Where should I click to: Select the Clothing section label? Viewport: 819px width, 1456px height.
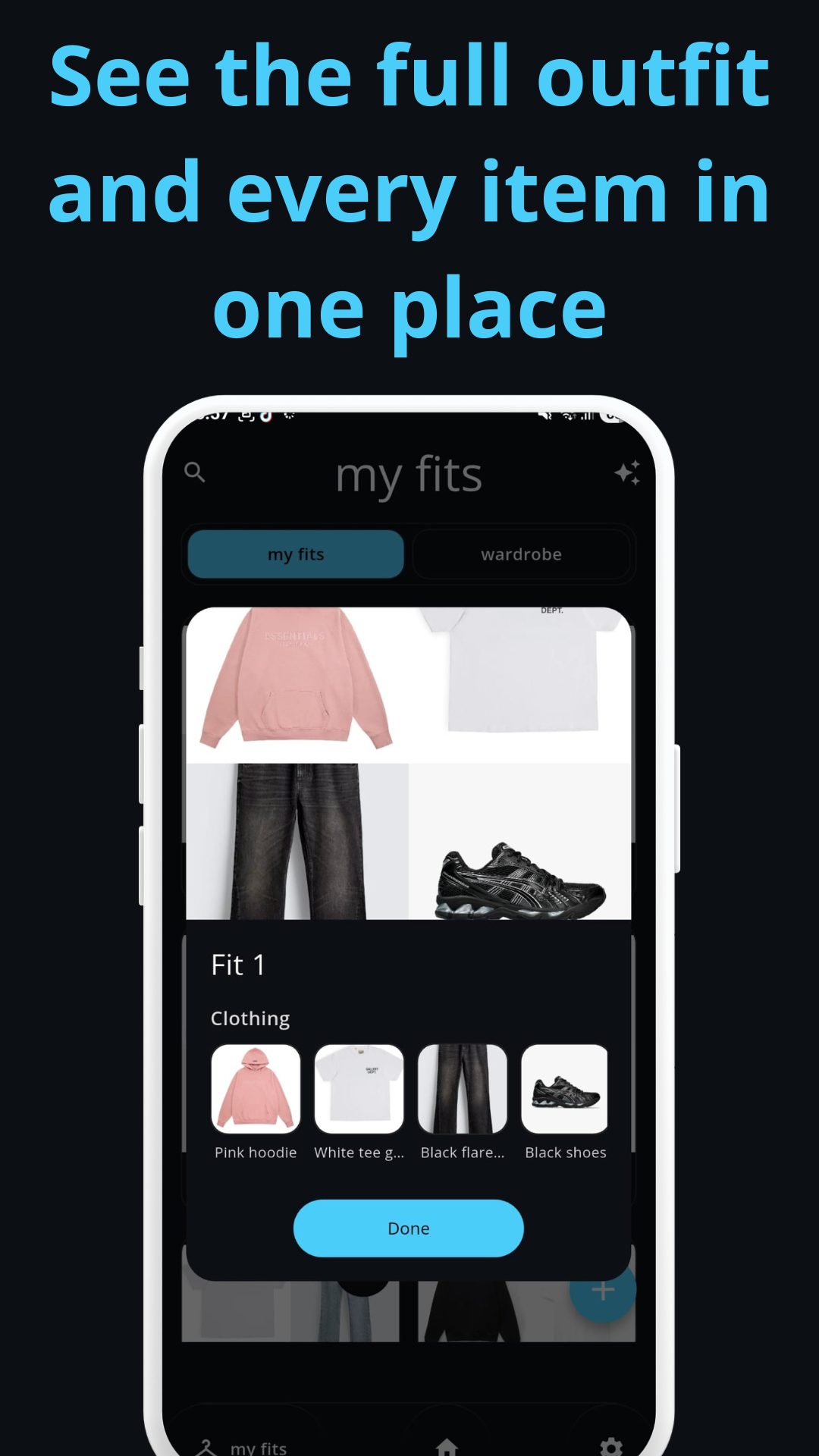tap(251, 1018)
